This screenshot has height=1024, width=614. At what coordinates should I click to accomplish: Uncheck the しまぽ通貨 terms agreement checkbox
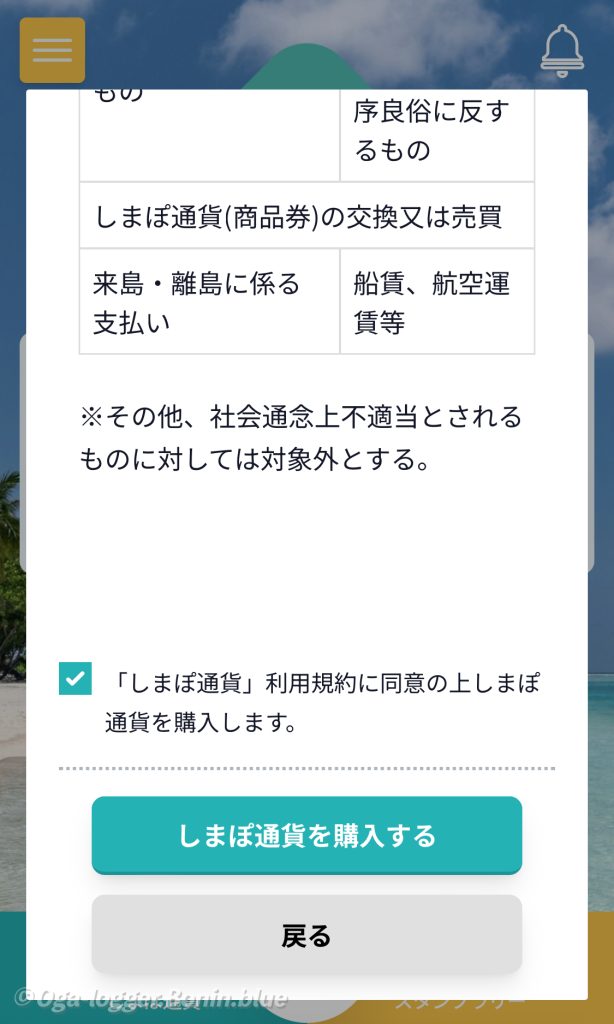click(75, 678)
